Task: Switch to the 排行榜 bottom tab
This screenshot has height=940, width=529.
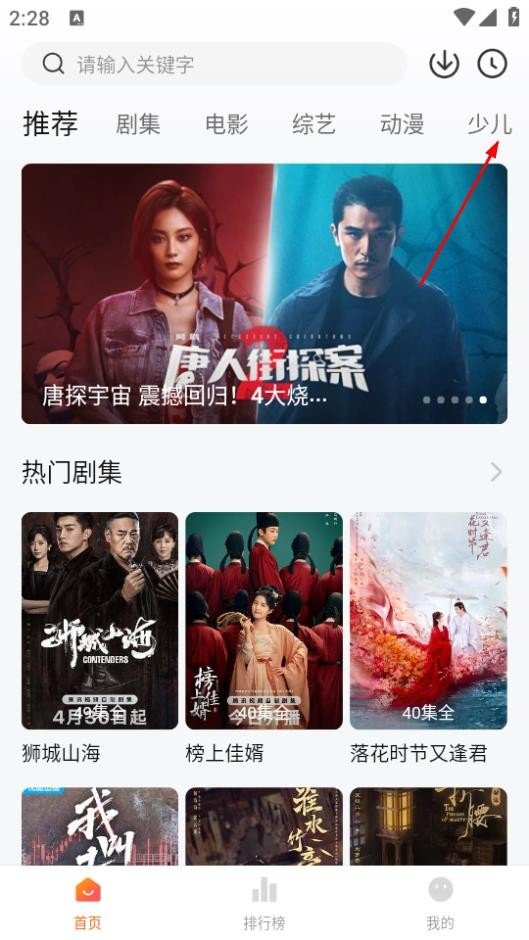Action: 264,903
